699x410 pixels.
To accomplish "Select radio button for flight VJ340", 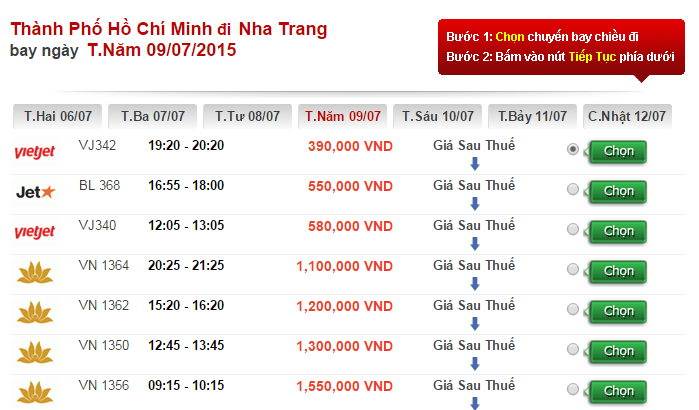I will [573, 229].
